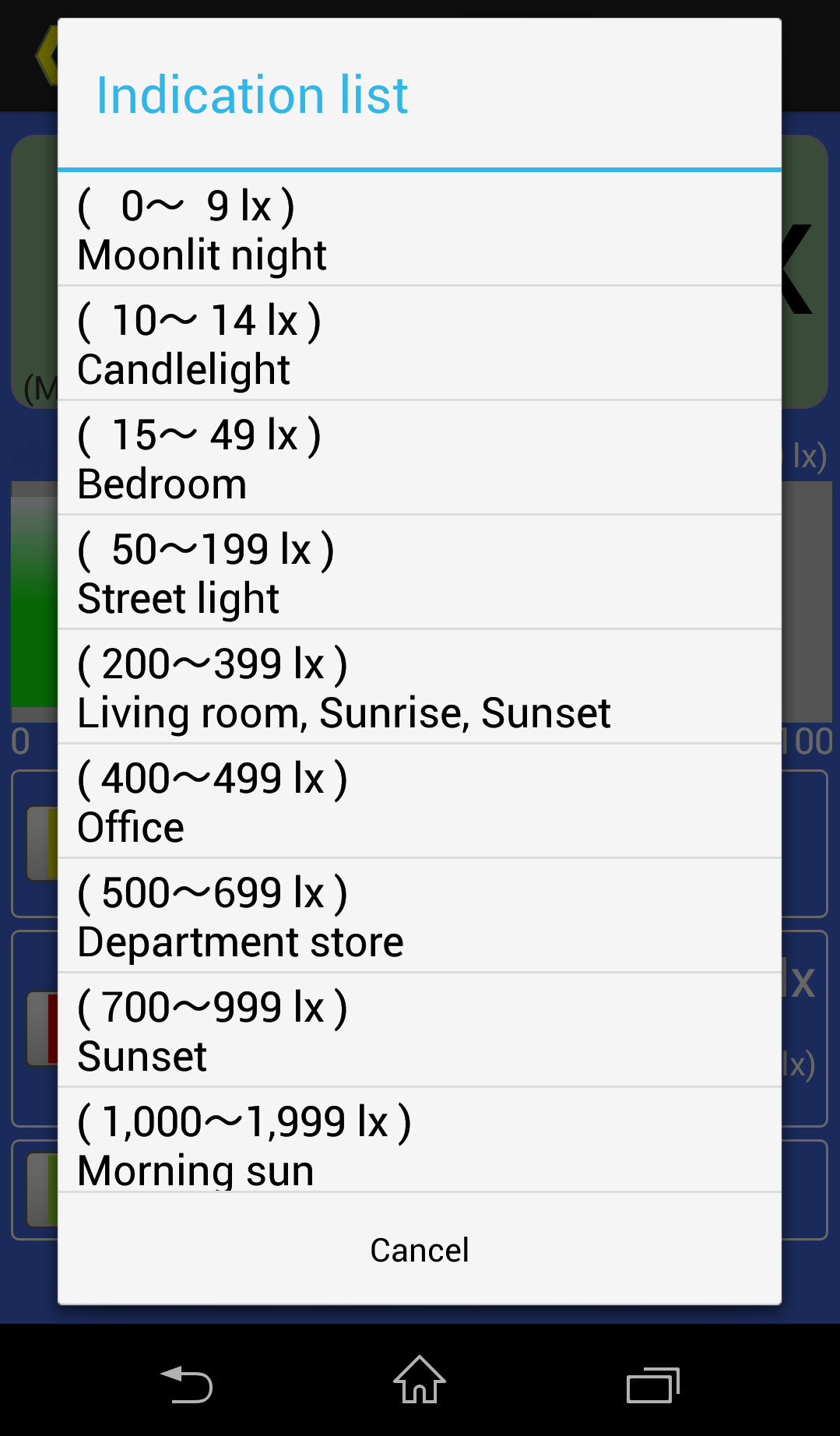The height and width of the screenshot is (1436, 840).
Task: Tap the system back button
Action: click(x=186, y=1384)
